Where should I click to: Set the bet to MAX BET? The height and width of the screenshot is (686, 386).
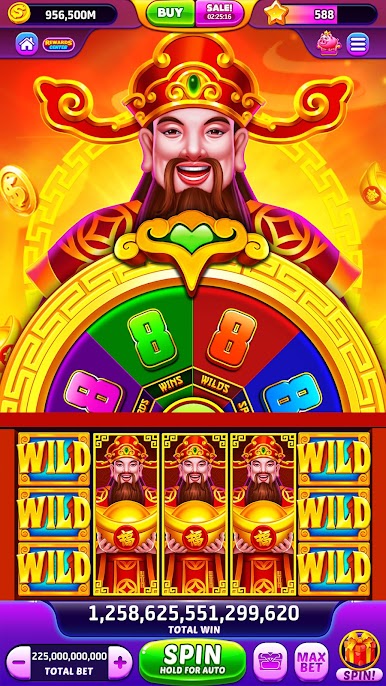[x=311, y=662]
